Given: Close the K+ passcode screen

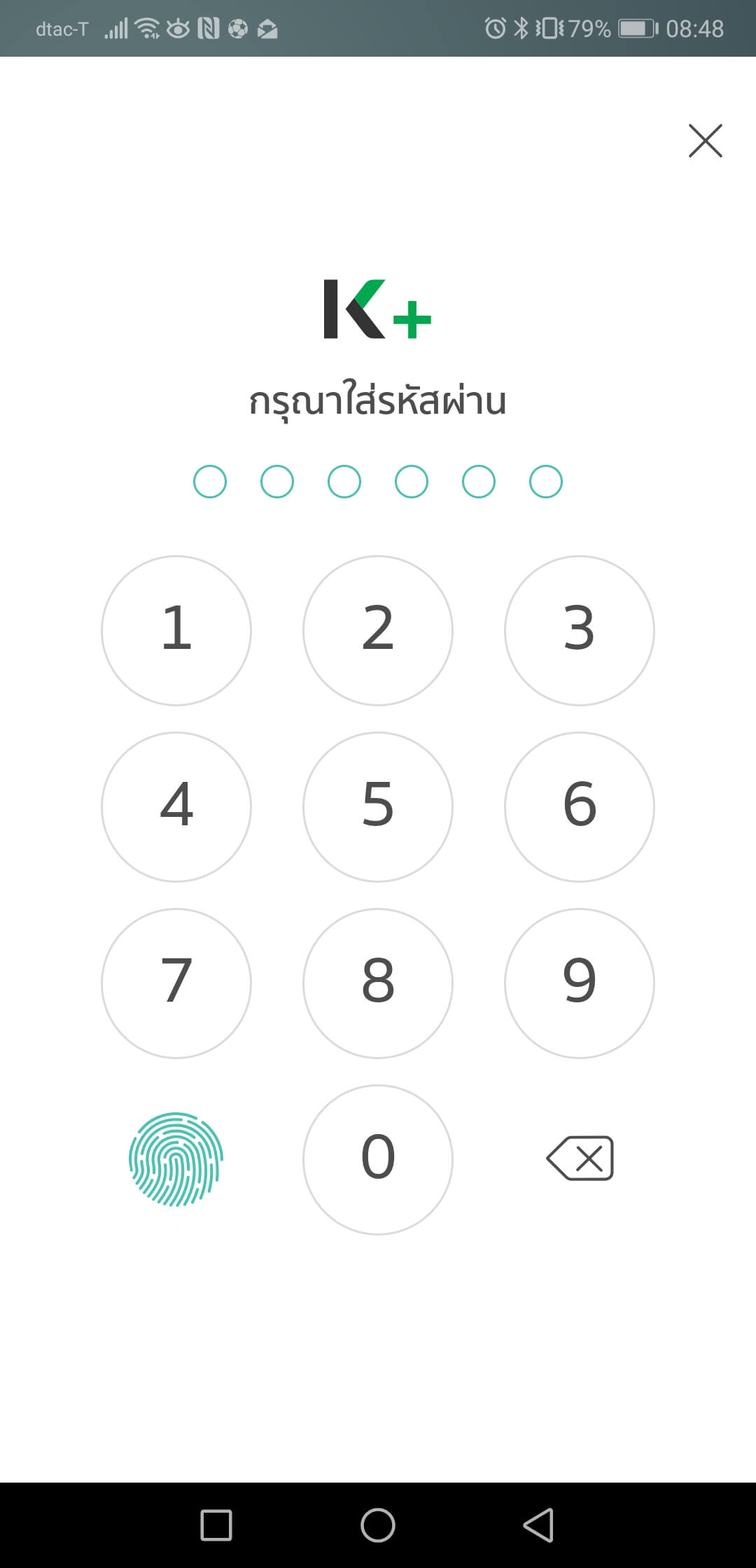Looking at the screenshot, I should pyautogui.click(x=705, y=141).
